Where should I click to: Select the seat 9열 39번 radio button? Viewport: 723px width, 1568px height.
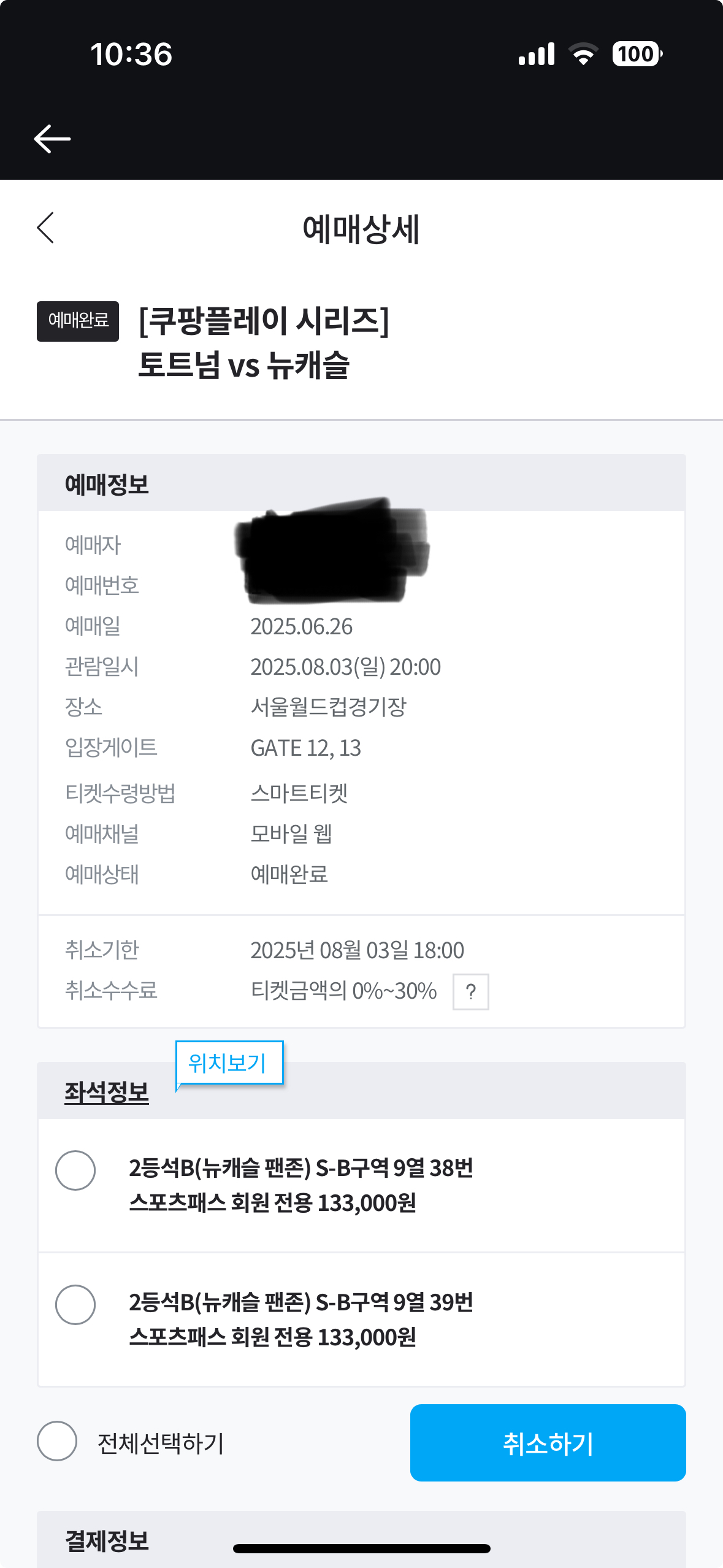click(75, 1304)
